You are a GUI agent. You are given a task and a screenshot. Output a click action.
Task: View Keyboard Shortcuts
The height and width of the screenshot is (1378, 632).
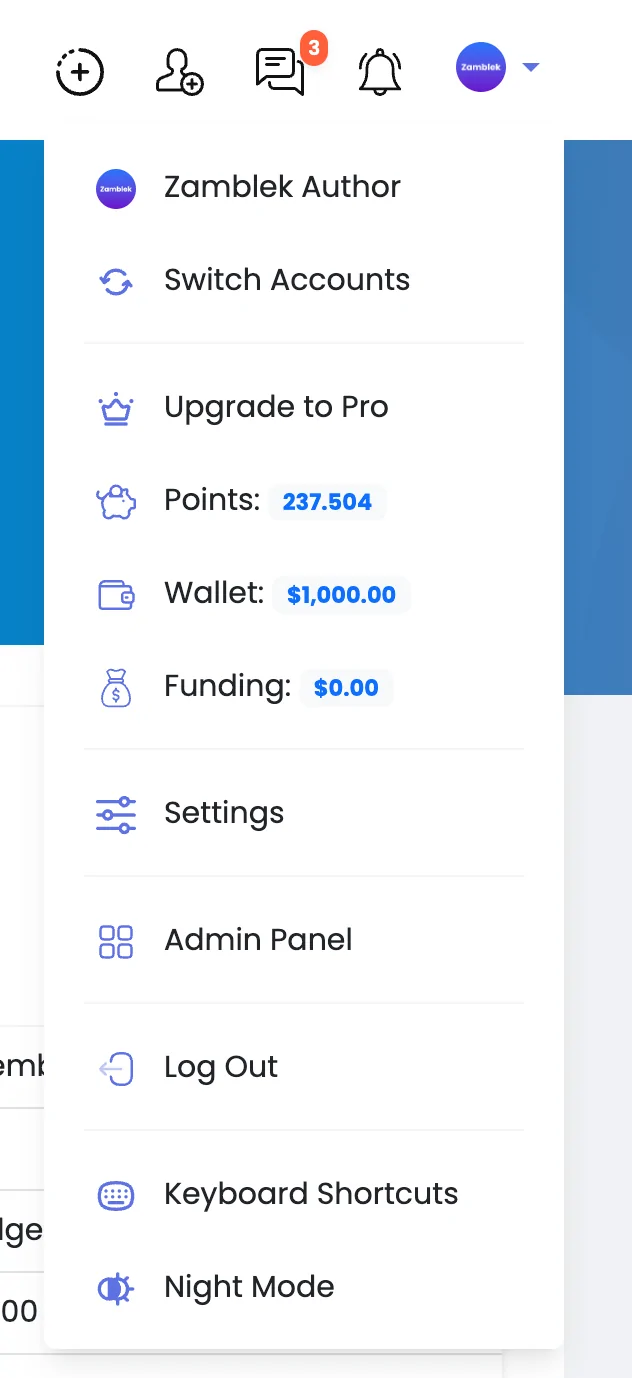click(x=304, y=1194)
